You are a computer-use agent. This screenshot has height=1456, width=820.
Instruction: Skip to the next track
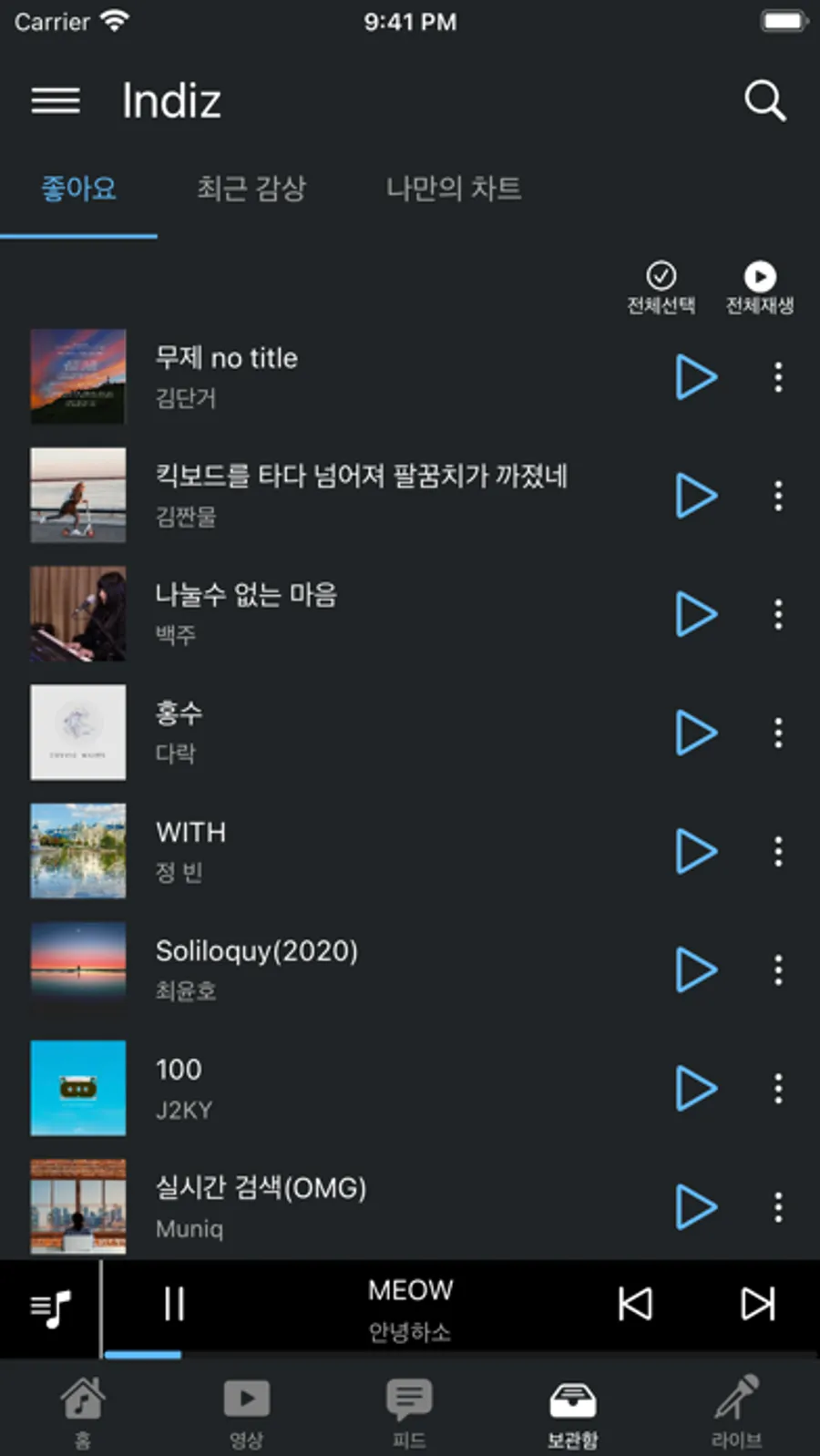pyautogui.click(x=757, y=1304)
